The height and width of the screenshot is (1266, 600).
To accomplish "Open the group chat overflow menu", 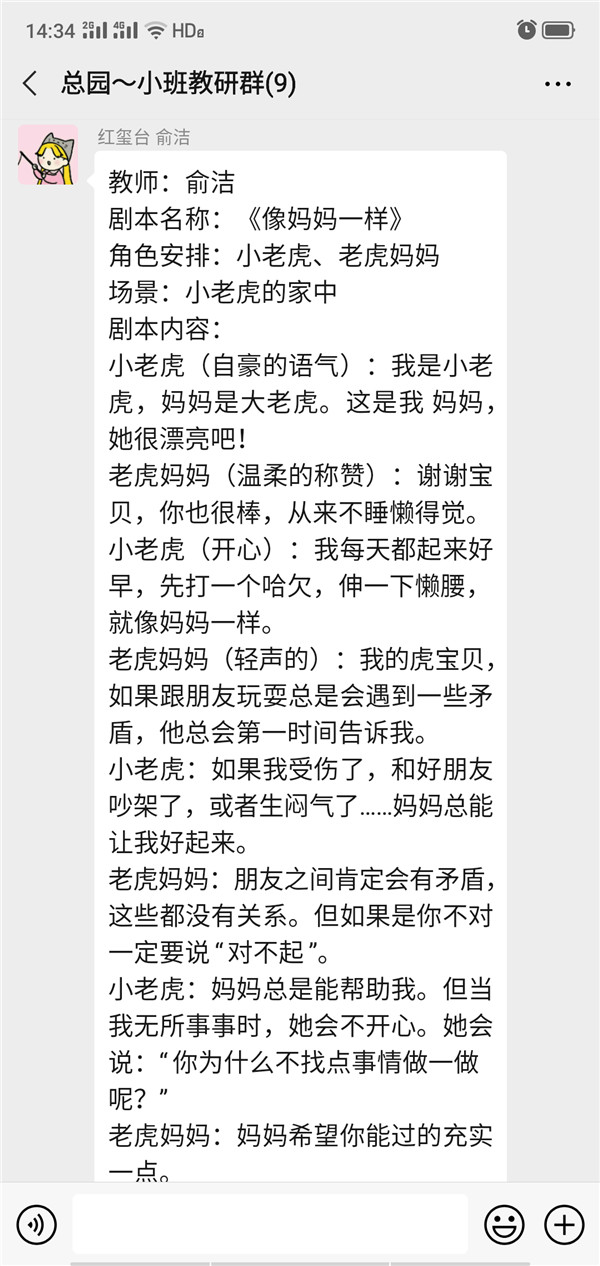I will [x=558, y=84].
